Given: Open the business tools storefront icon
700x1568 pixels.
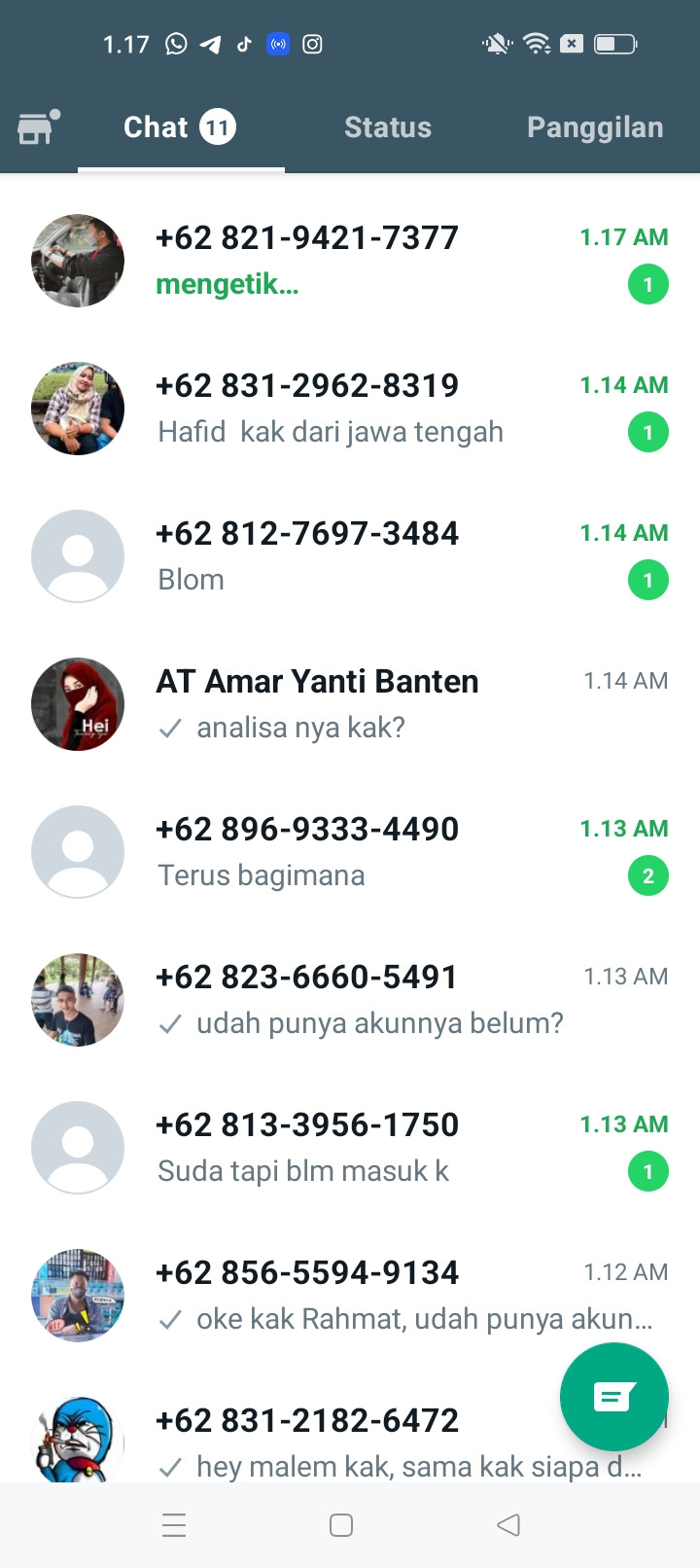Looking at the screenshot, I should [x=37, y=127].
